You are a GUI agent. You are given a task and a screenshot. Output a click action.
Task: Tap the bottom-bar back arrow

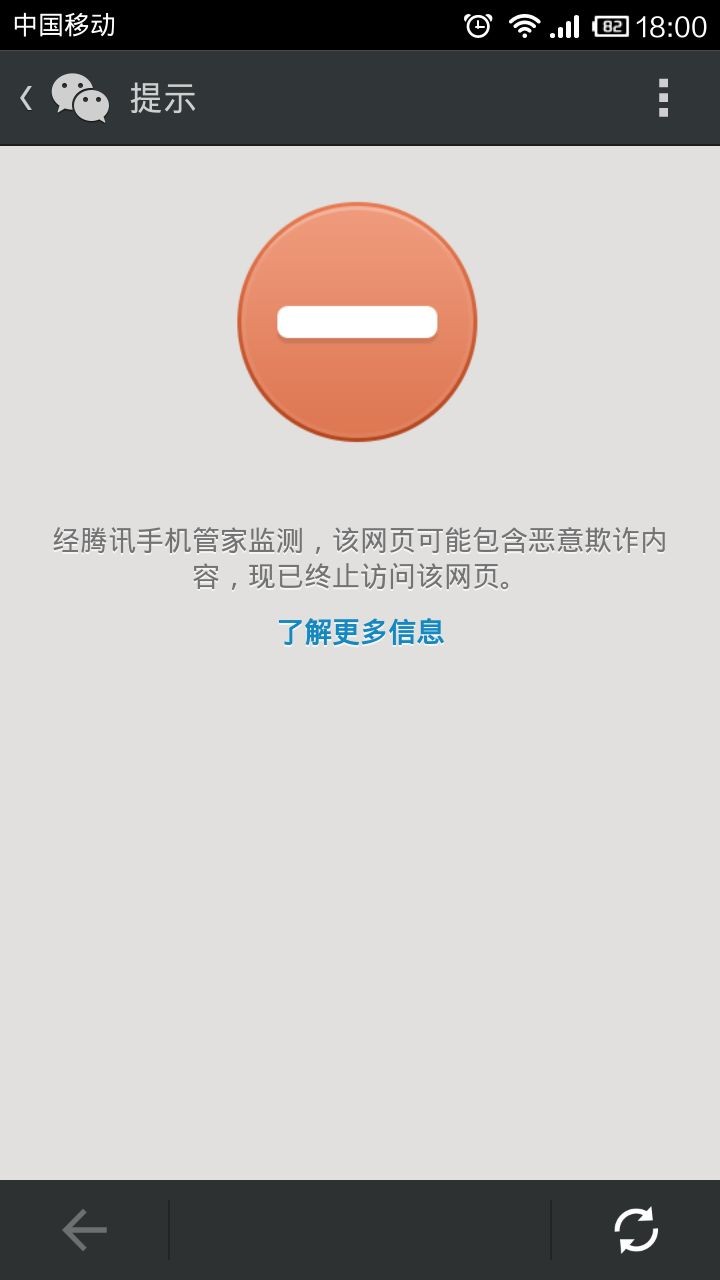[x=85, y=1230]
